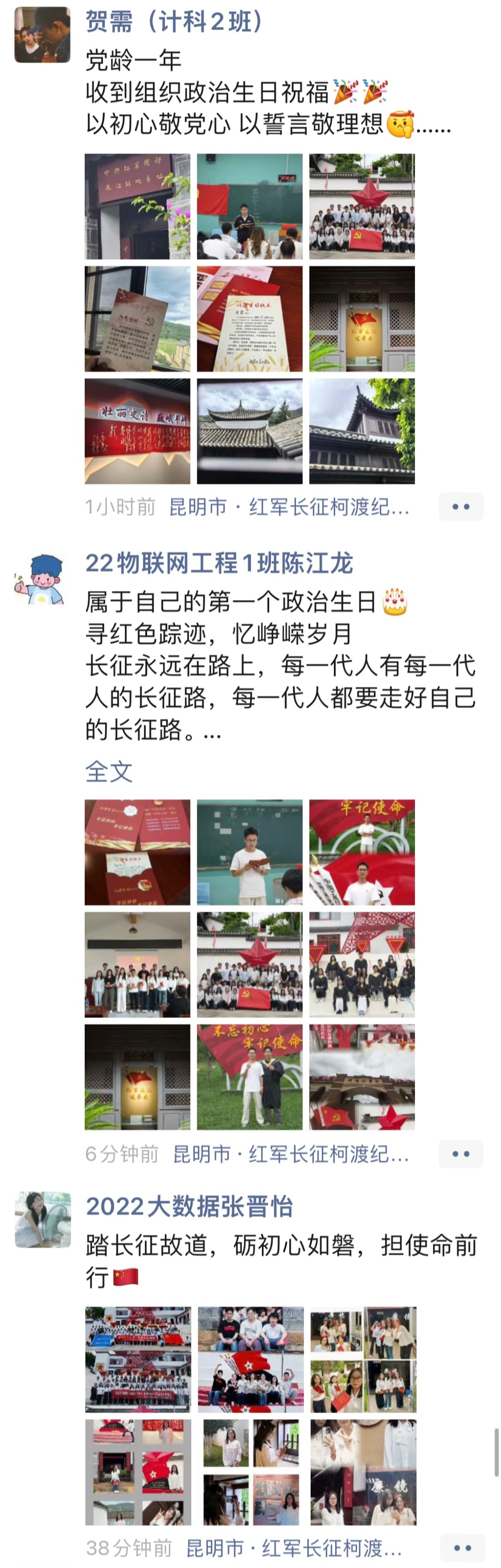The image size is (501, 1568).
Task: Expand 陈江龙's post with 全文
Action: click(x=109, y=772)
